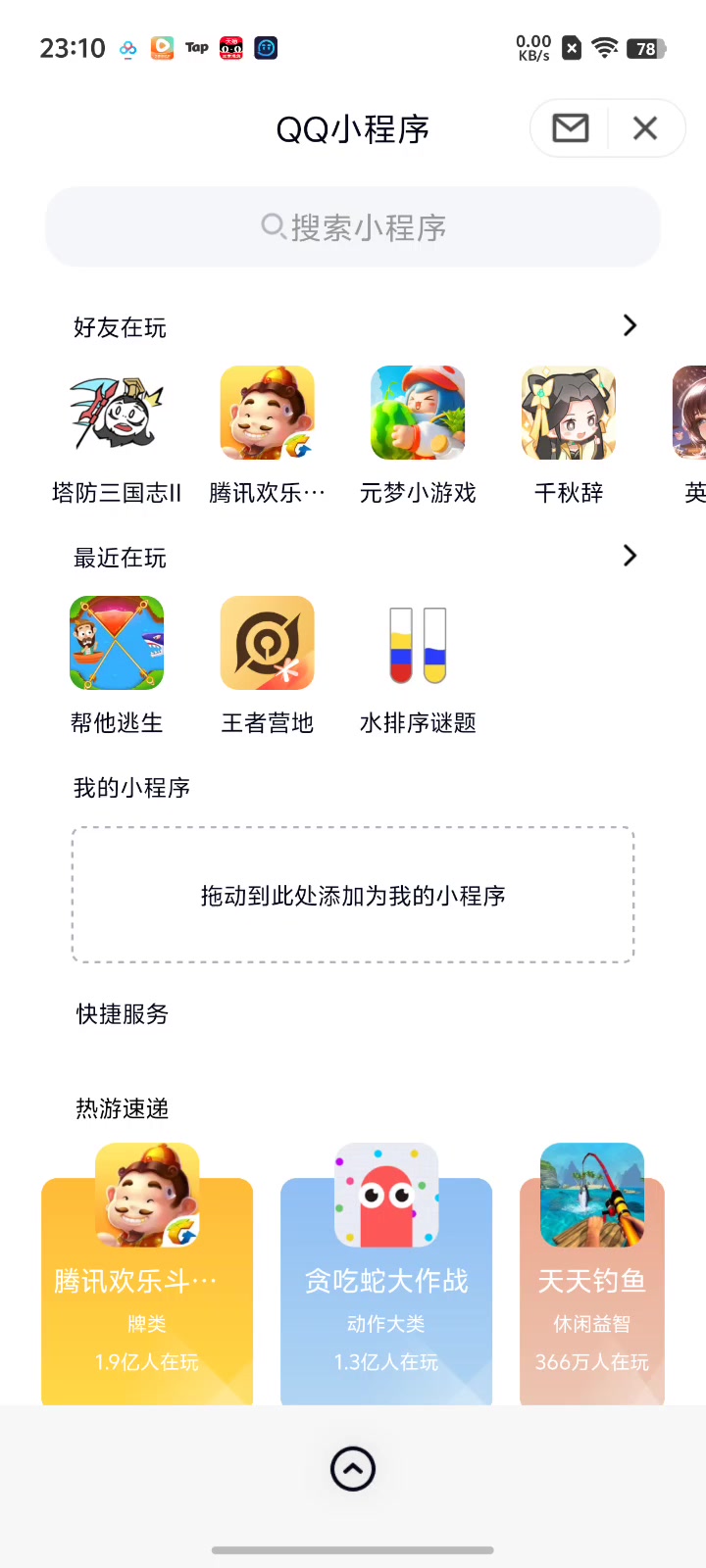
Task: Launch 帮他逃生 from recently played
Action: point(117,665)
